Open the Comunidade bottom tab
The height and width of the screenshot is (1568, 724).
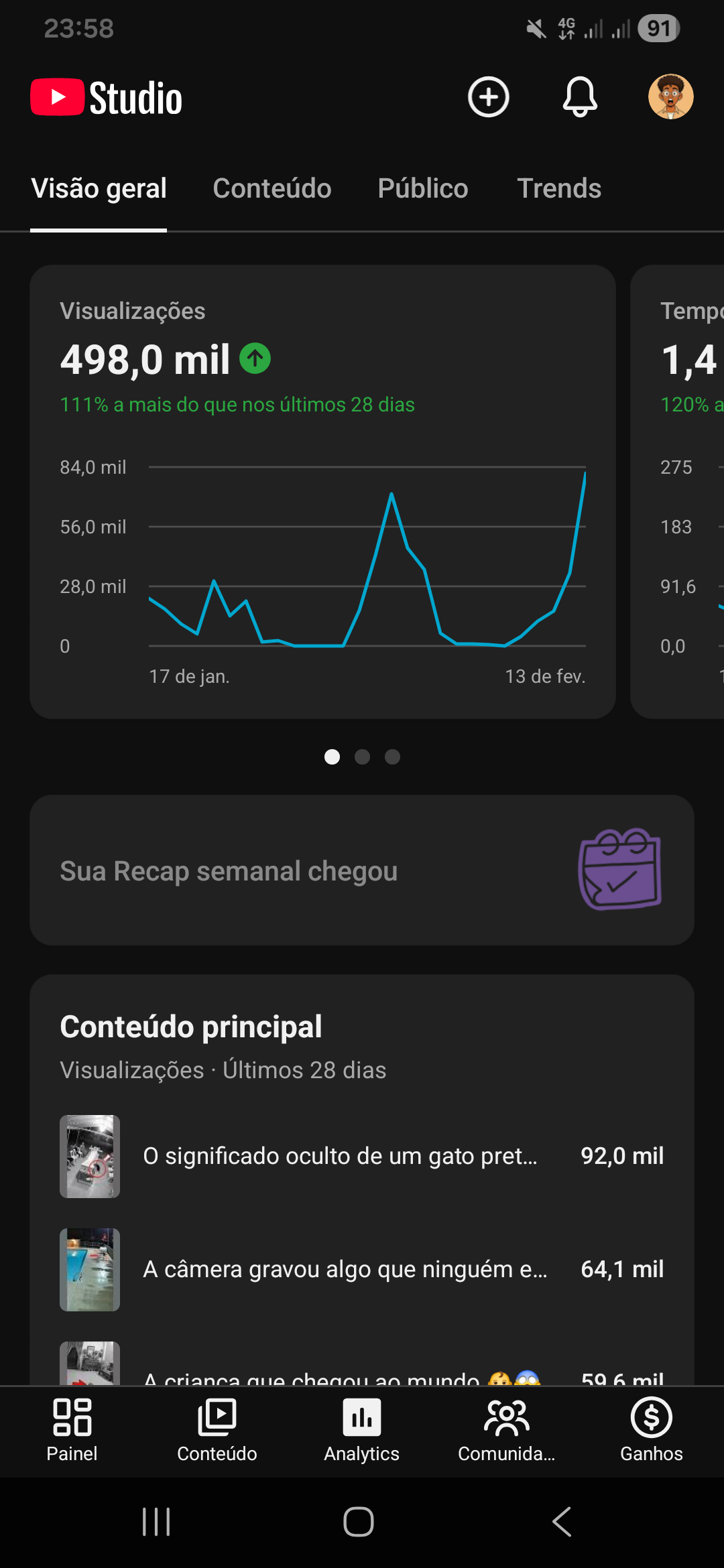(x=506, y=1430)
